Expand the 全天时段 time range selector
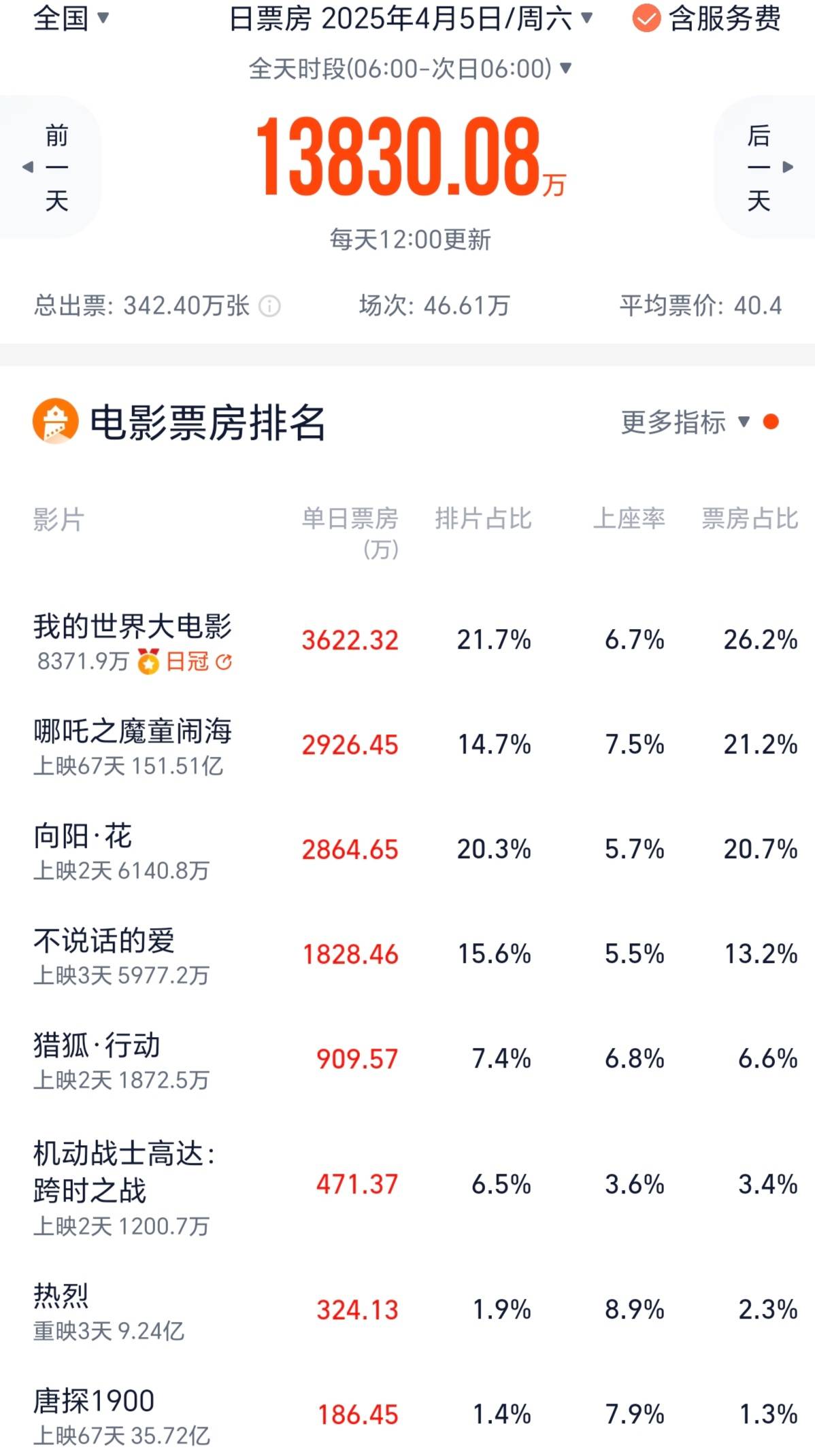Image resolution: width=815 pixels, height=1456 pixels. (x=408, y=68)
